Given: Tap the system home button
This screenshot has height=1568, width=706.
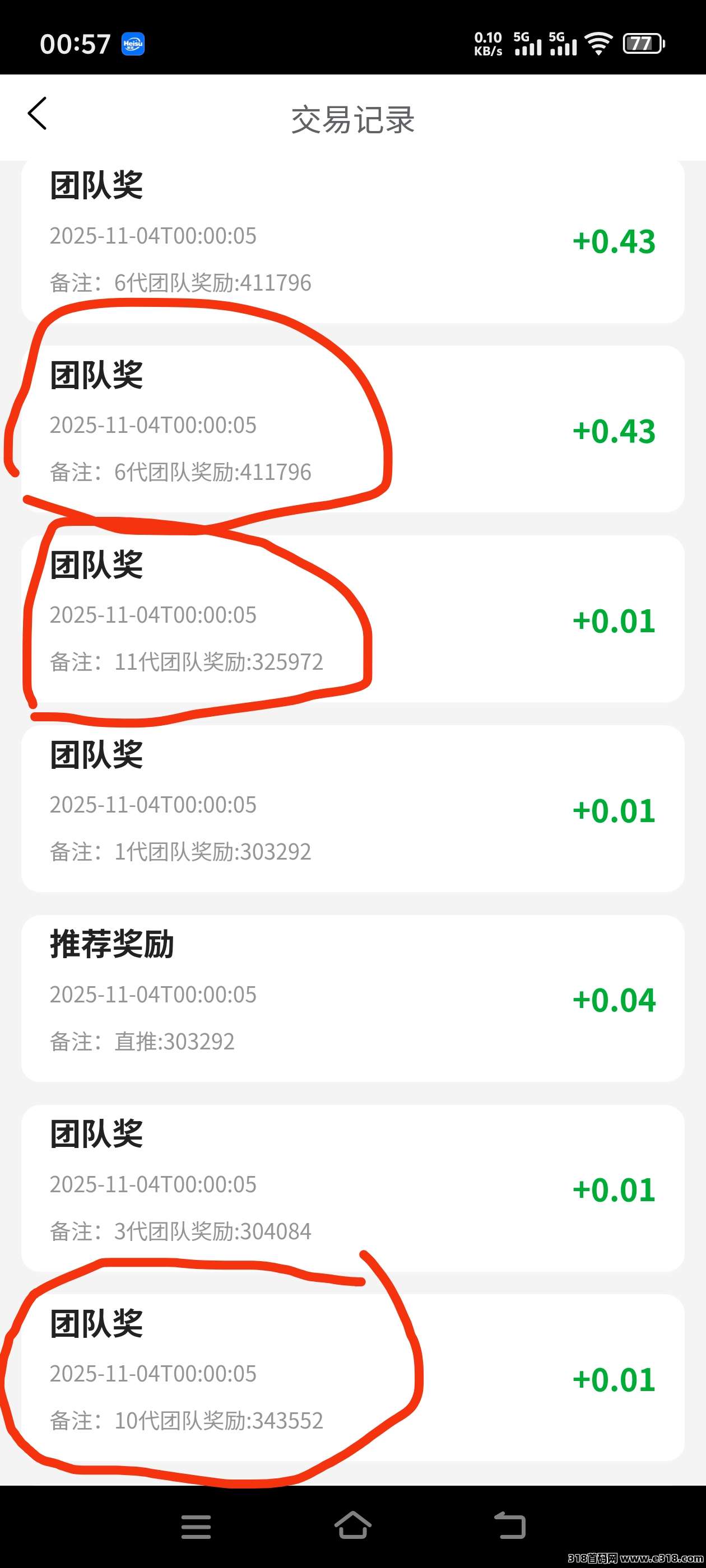Looking at the screenshot, I should point(352,1525).
